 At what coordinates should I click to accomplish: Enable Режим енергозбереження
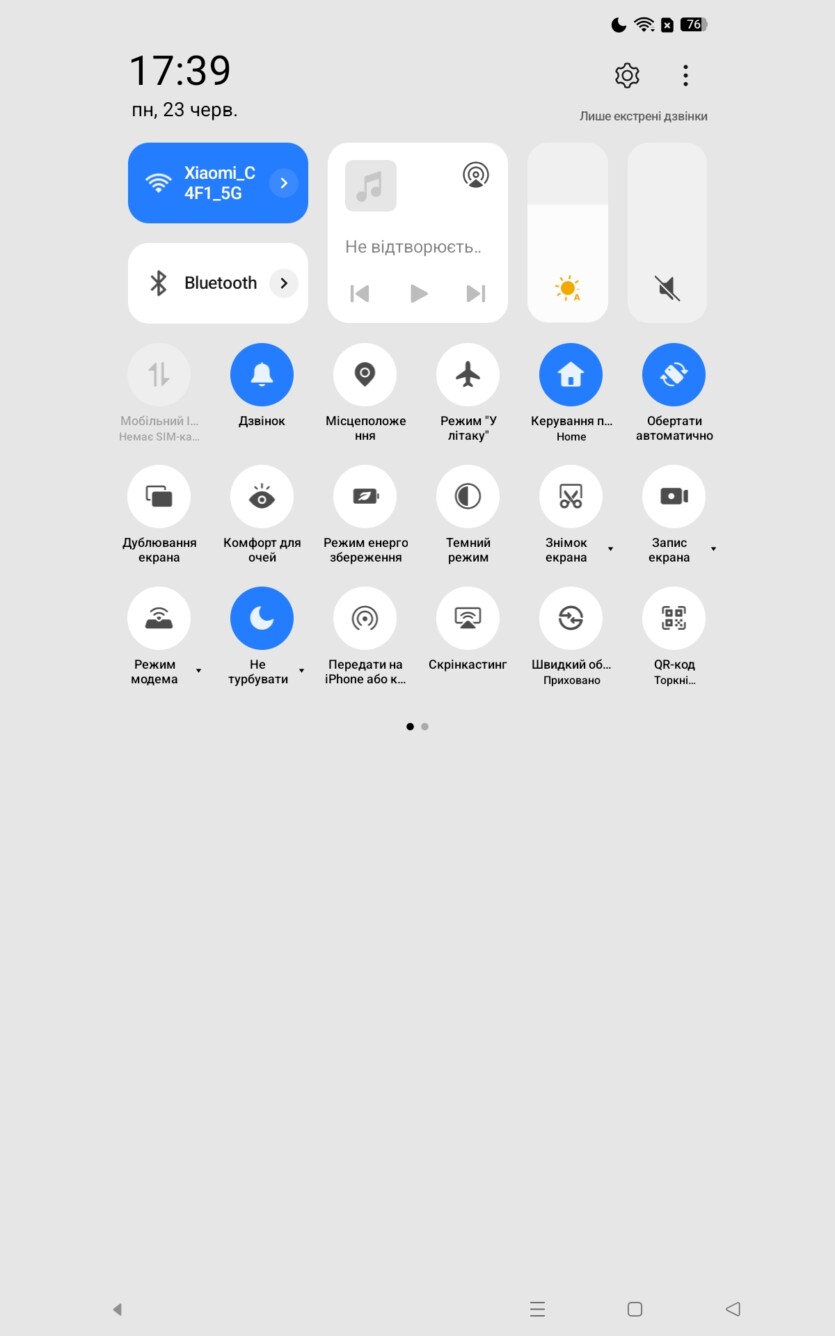[x=365, y=496]
